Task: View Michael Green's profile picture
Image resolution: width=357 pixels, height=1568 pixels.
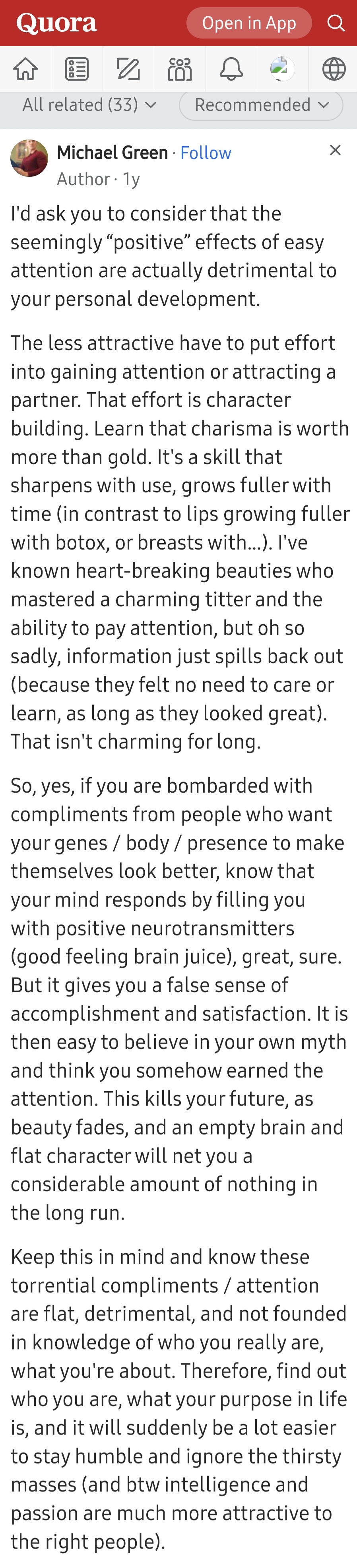Action: [29, 158]
